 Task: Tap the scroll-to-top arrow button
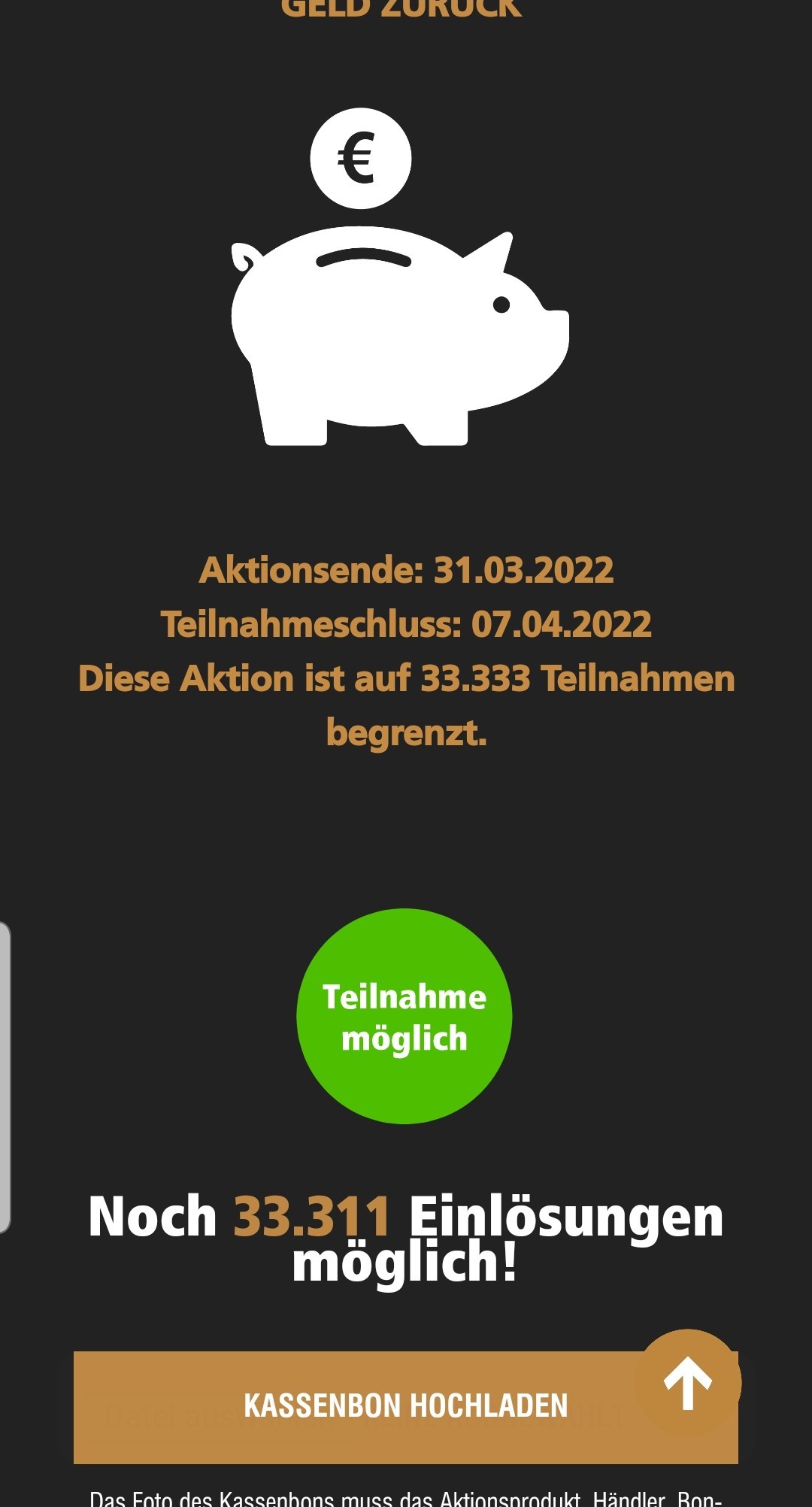pyautogui.click(x=688, y=1382)
